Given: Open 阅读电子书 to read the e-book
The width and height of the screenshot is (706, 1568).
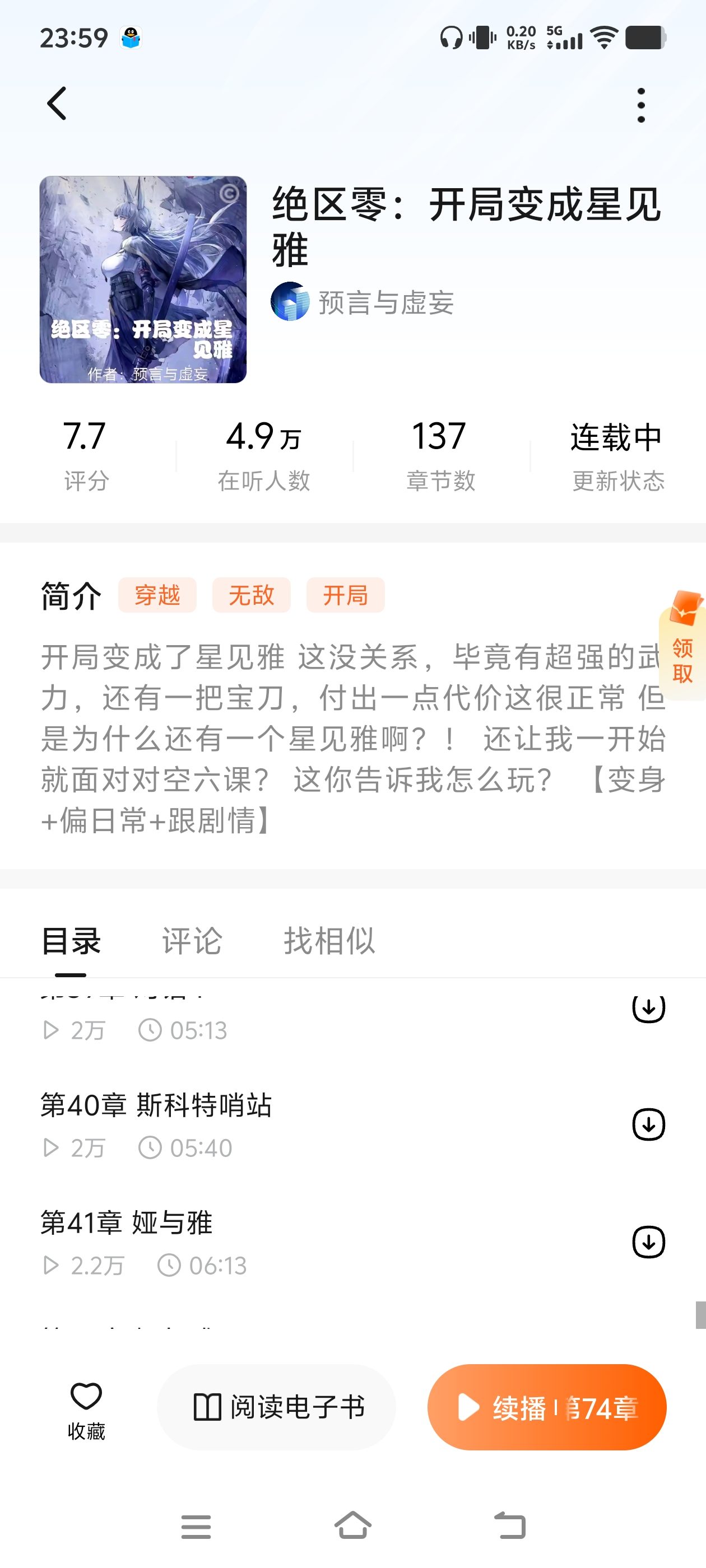Looking at the screenshot, I should click(x=277, y=1407).
